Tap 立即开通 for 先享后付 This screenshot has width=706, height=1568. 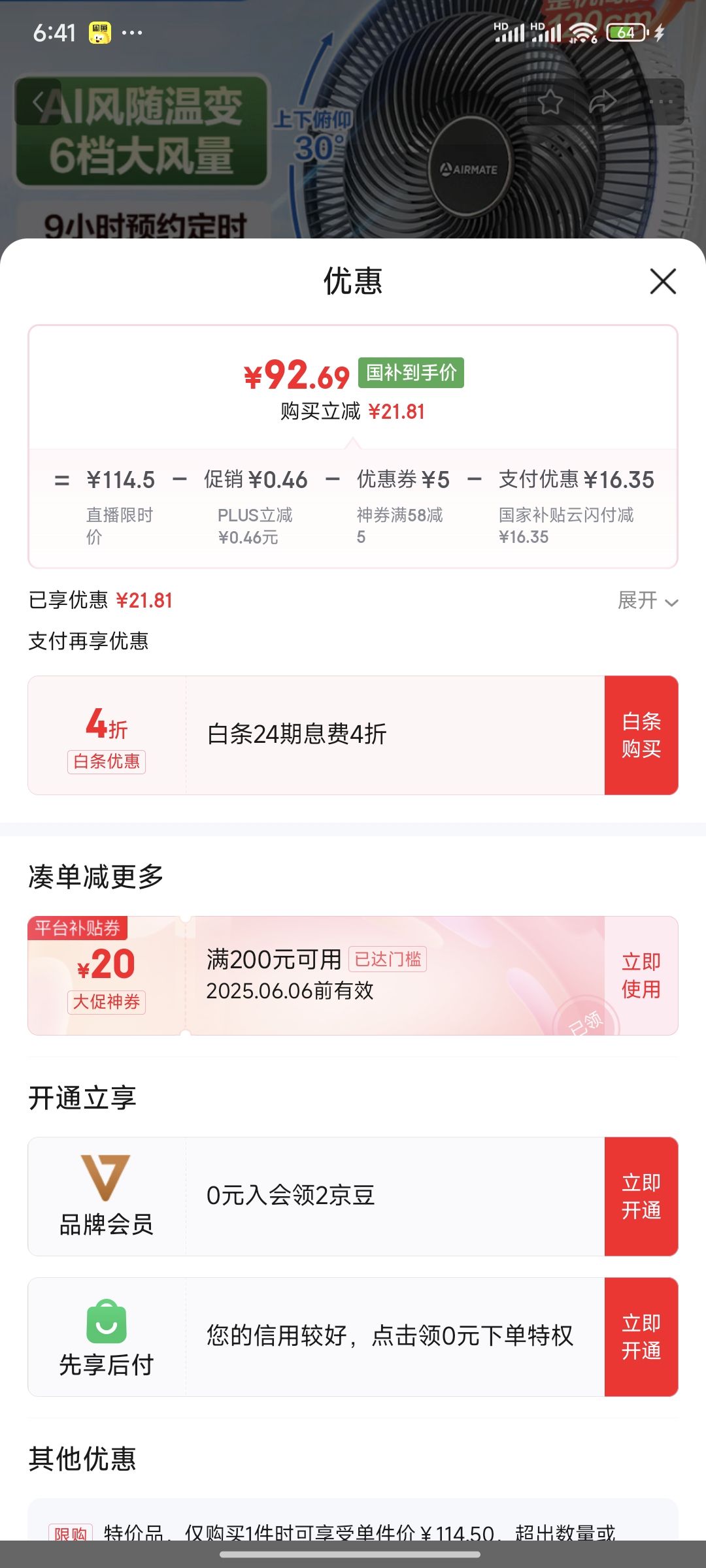click(x=641, y=1337)
